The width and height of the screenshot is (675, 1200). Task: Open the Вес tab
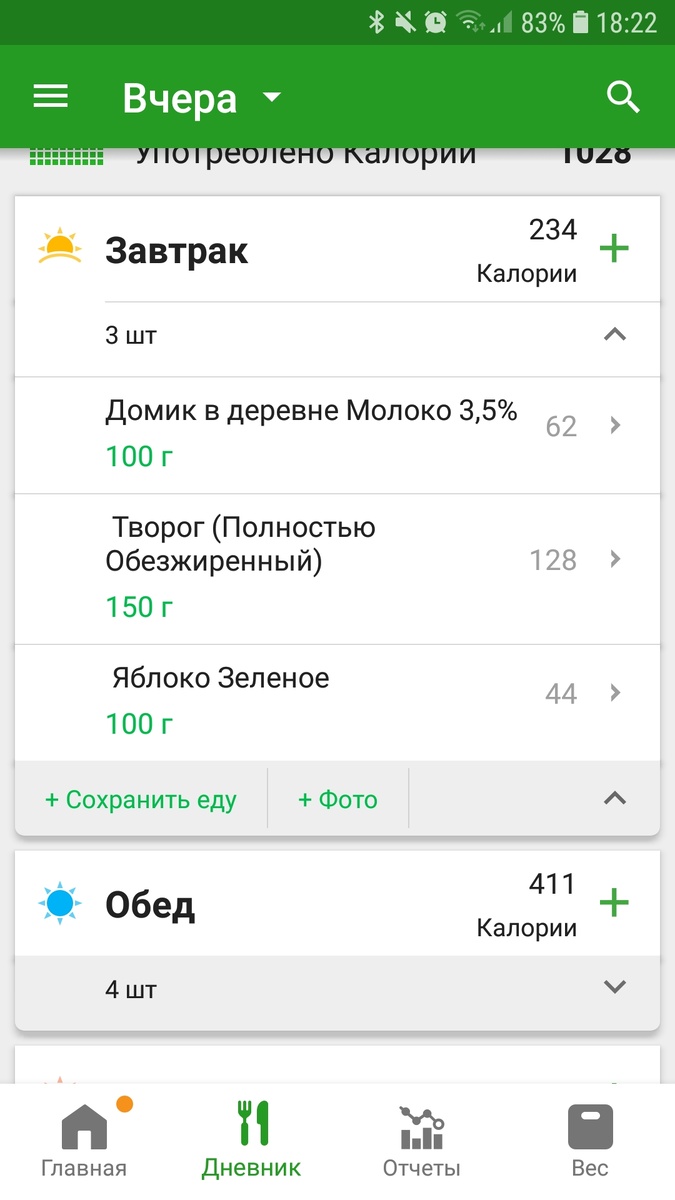pyautogui.click(x=590, y=1140)
